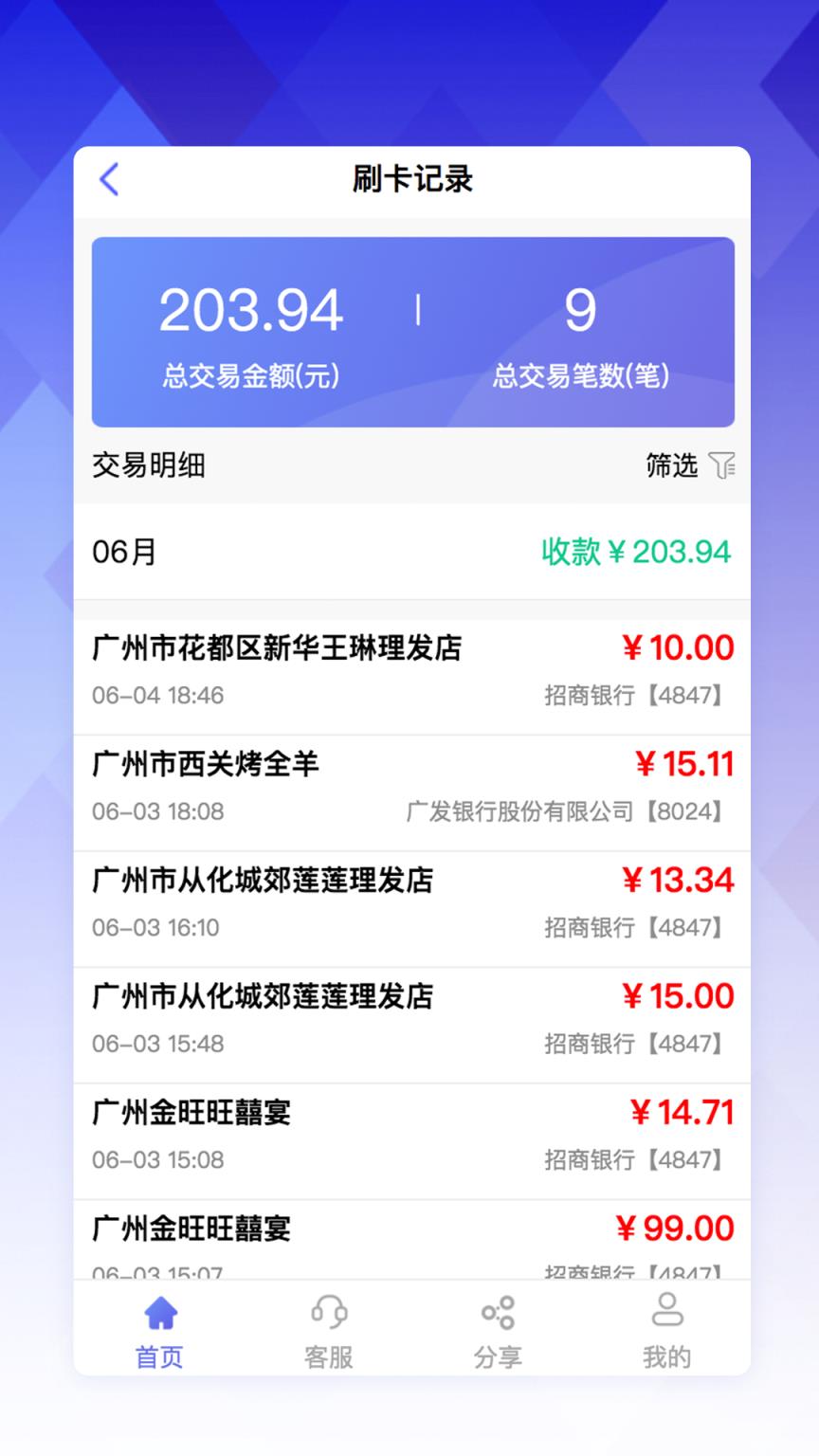This screenshot has width=819, height=1456.
Task: Open the ¥10.00 新华王琳理发店 transaction
Action: coord(409,670)
